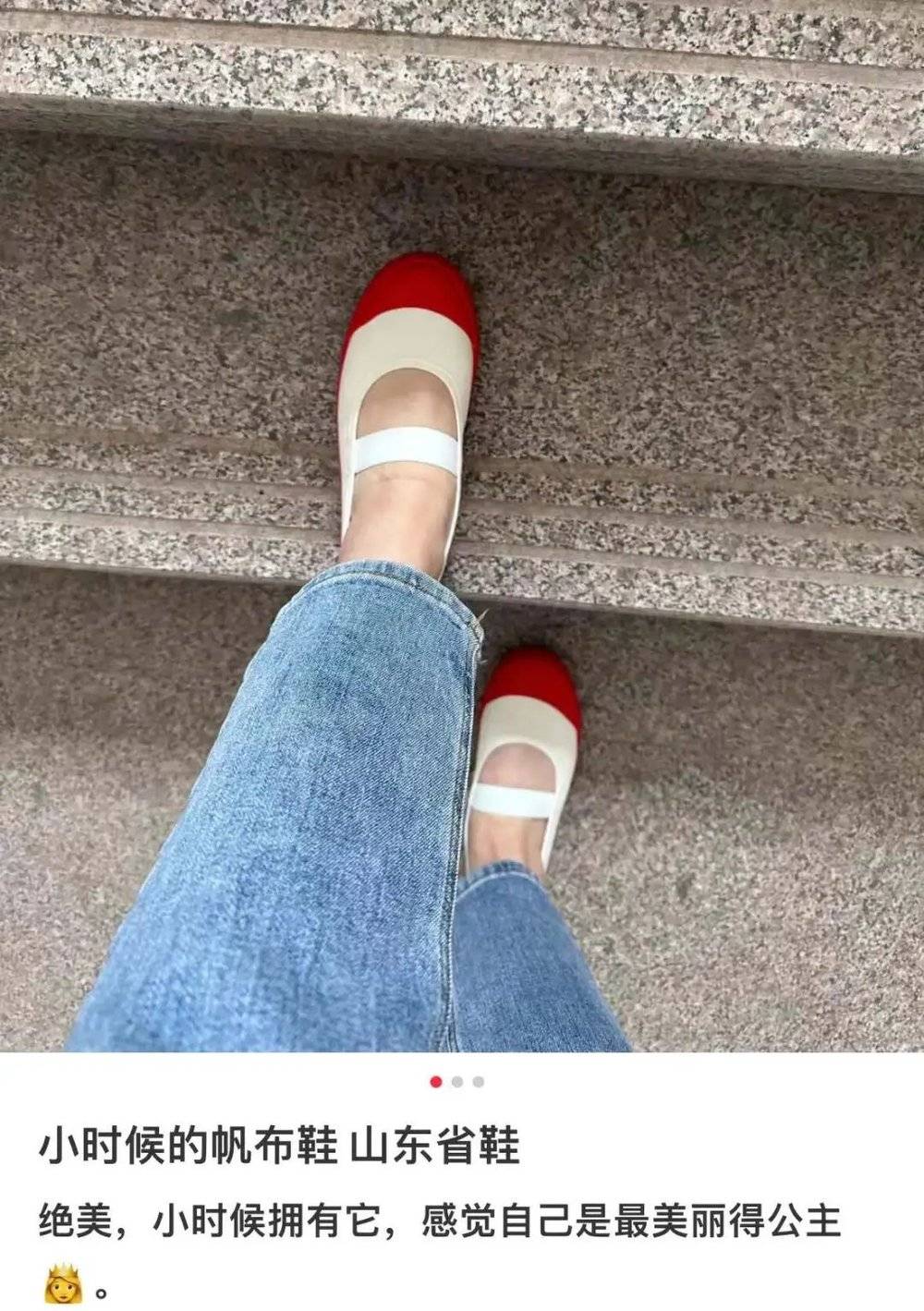The width and height of the screenshot is (924, 1311).
Task: Tap the image carousel page indicator dots
Action: pyautogui.click(x=457, y=1082)
